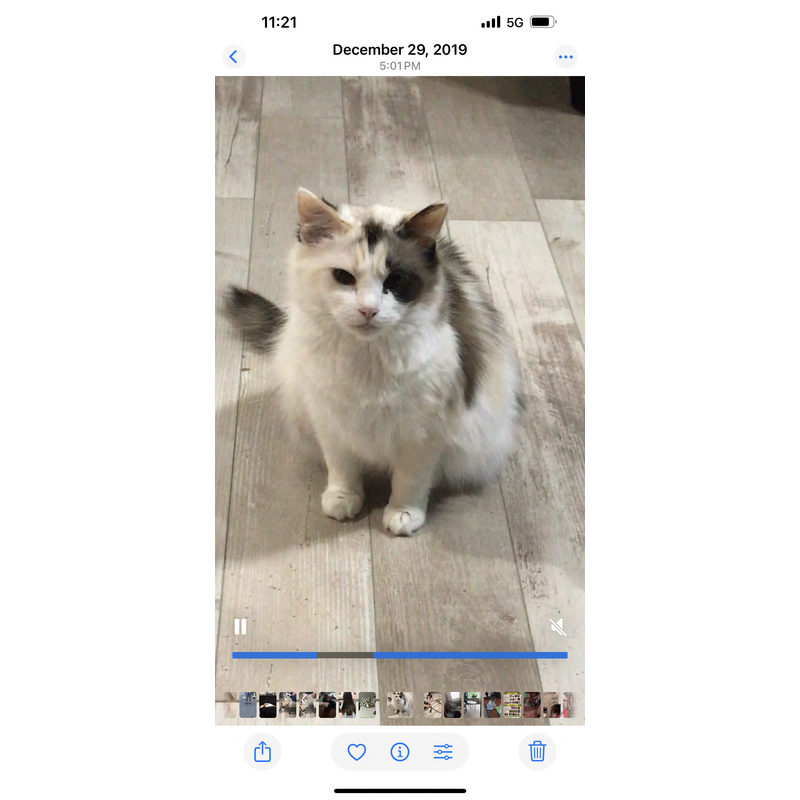800x800 pixels.
Task: Pause the playing video
Action: coord(240,627)
